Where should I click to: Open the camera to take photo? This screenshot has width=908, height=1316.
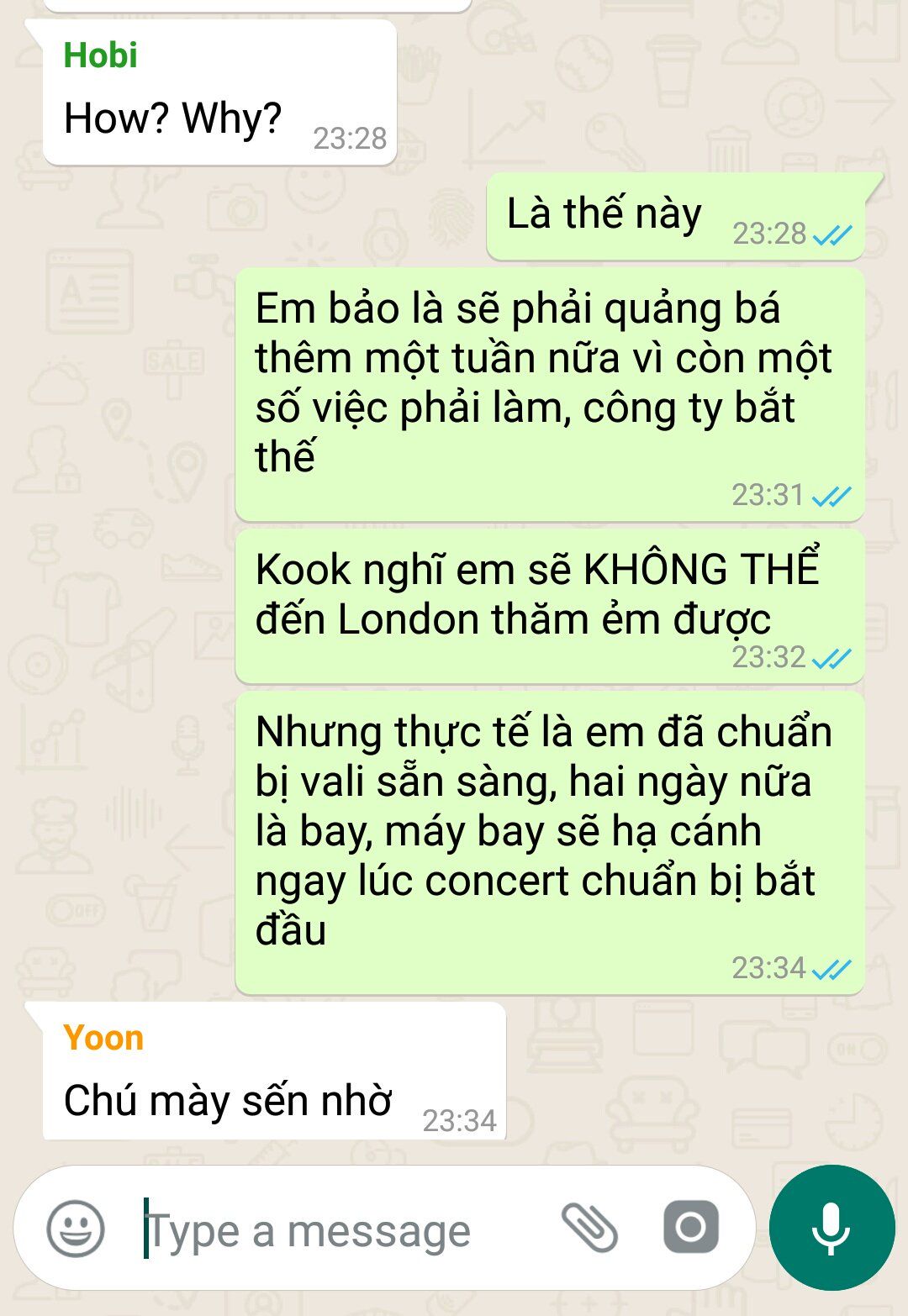point(691,1228)
